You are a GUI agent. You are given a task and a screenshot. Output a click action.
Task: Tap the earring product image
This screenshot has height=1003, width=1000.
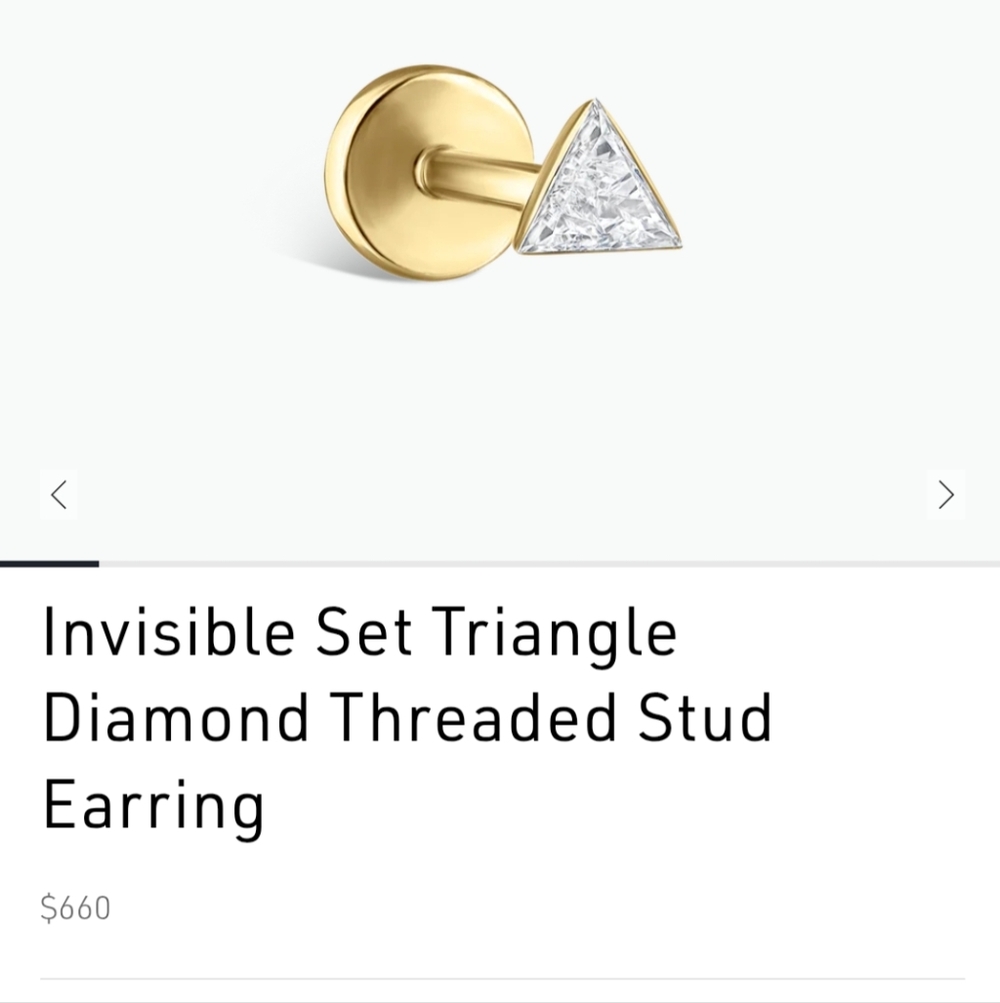[x=500, y=180]
